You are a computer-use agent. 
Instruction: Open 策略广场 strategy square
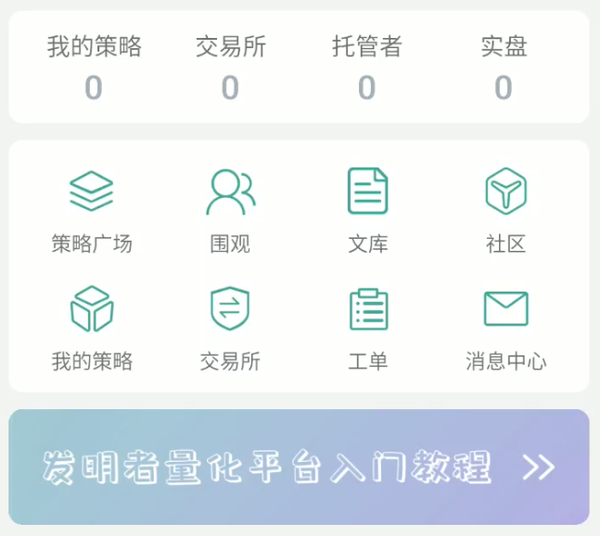(x=91, y=210)
